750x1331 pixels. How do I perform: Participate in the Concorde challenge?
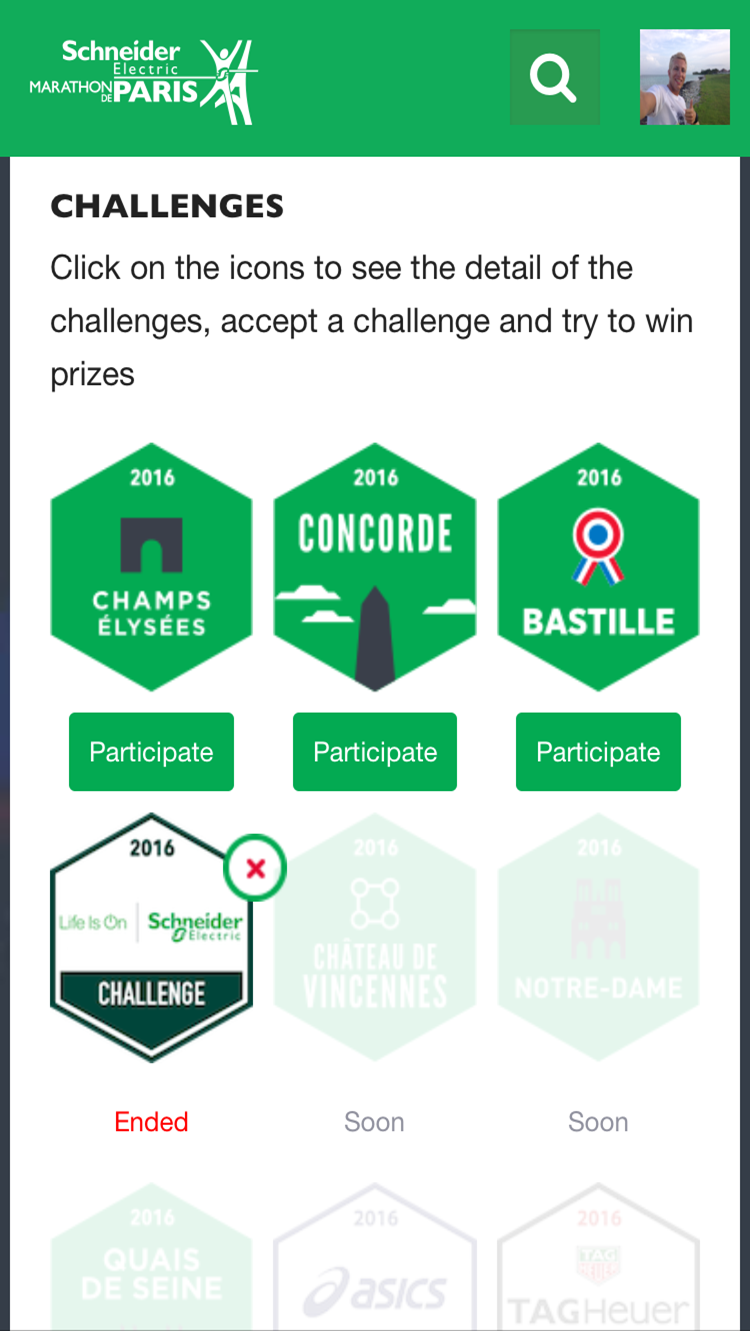tap(375, 752)
